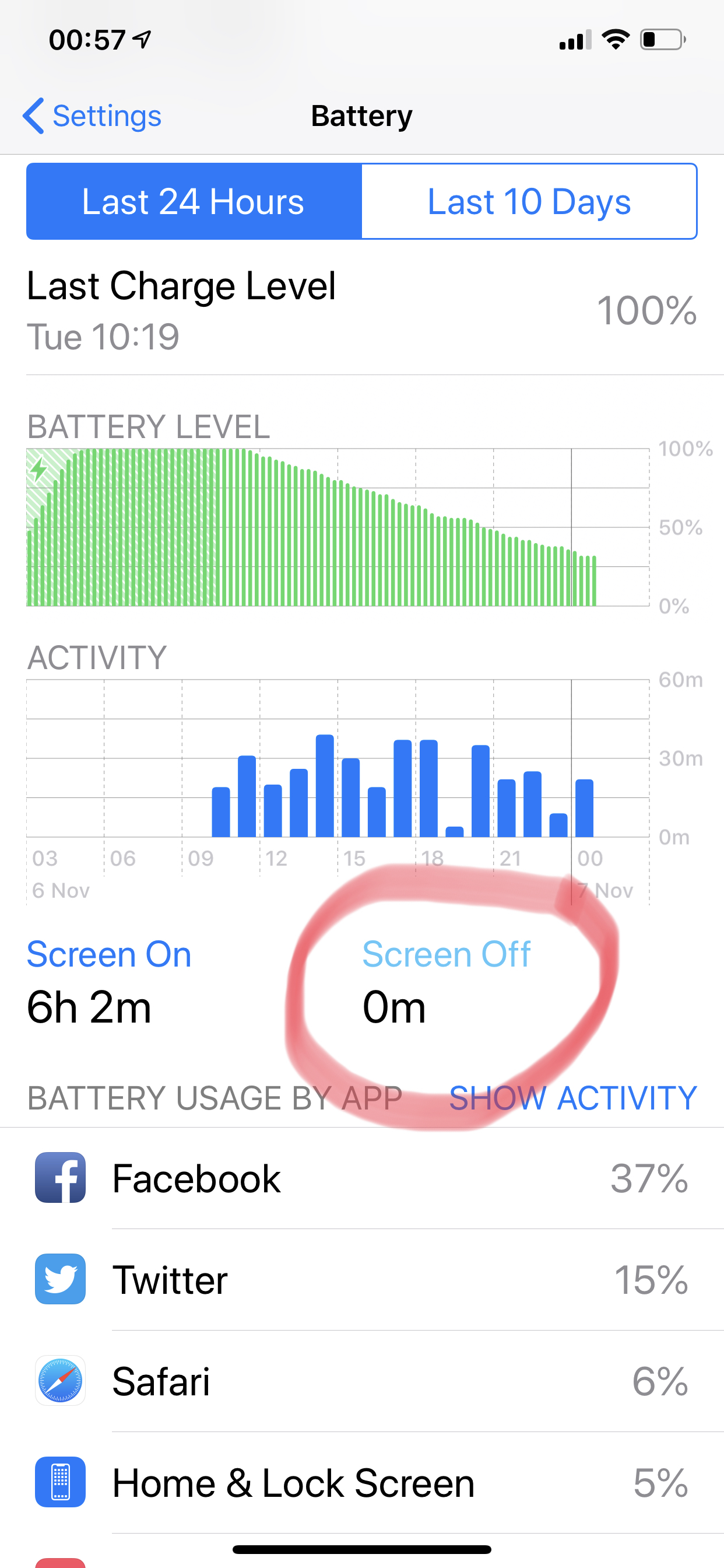Open Facebook battery usage row
Image resolution: width=724 pixels, height=1568 pixels.
(x=362, y=1178)
